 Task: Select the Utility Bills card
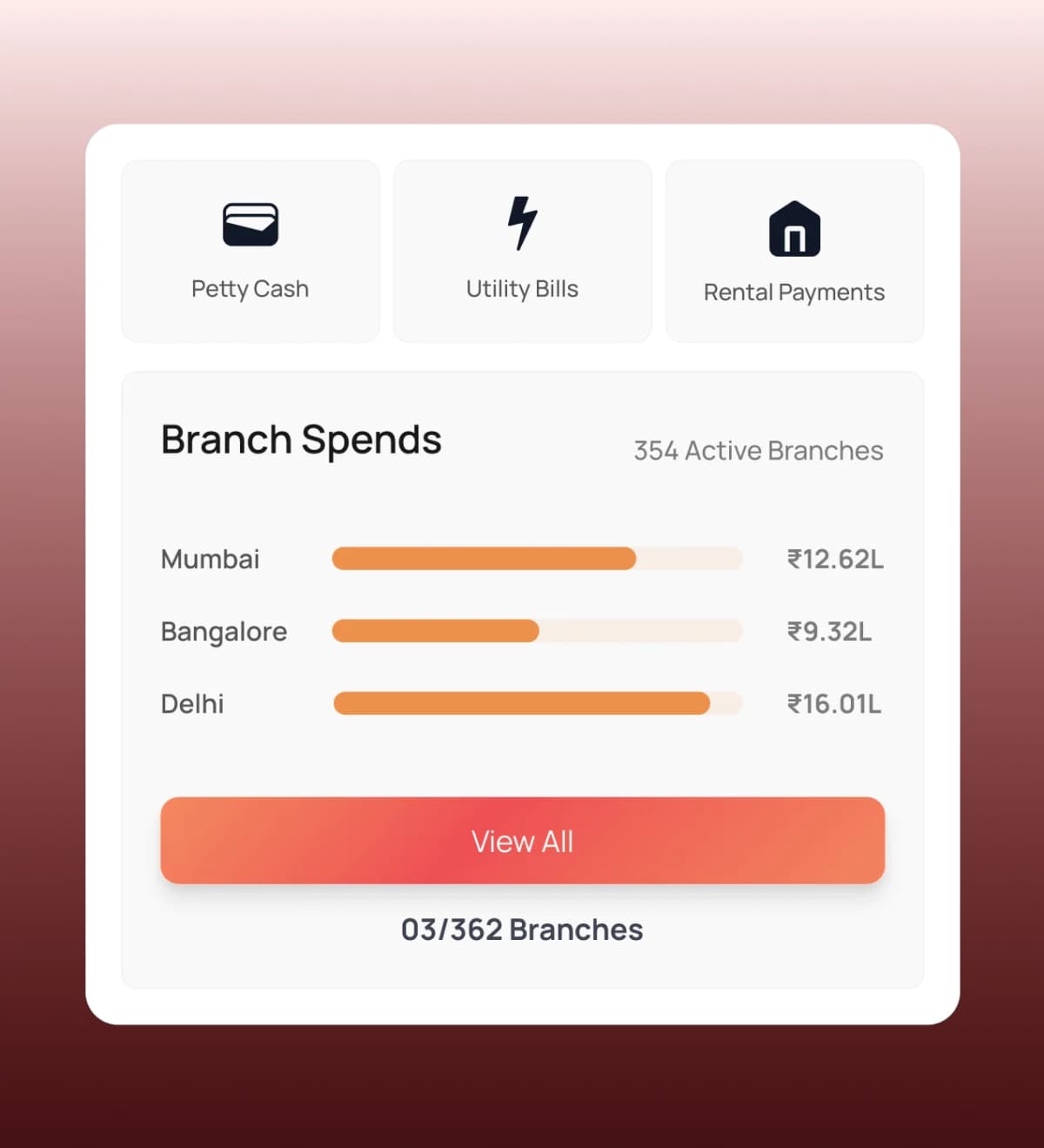pyautogui.click(x=522, y=251)
